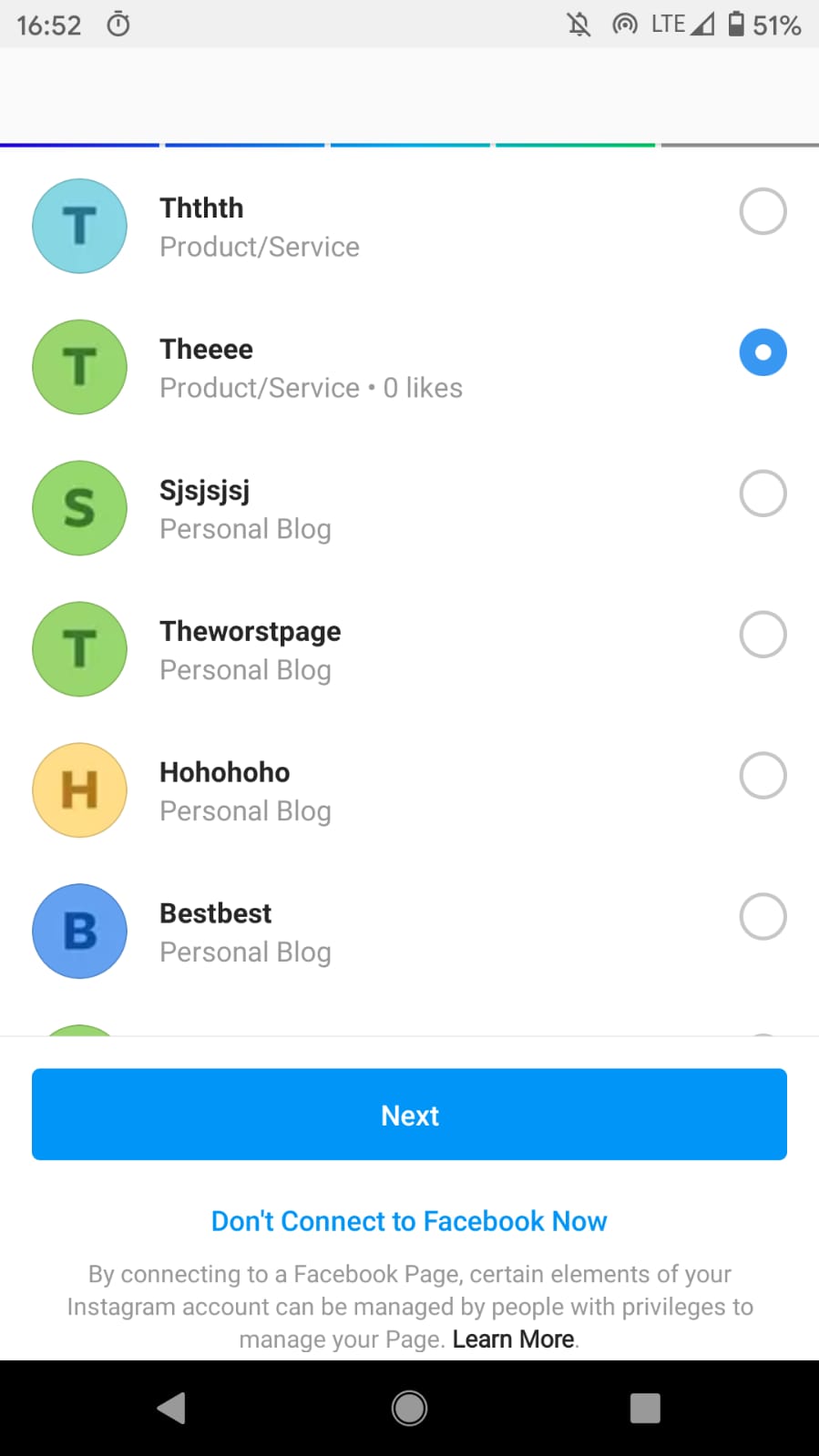Select Hohohoho as the Facebook Page
The width and height of the screenshot is (819, 1456).
[x=763, y=776]
